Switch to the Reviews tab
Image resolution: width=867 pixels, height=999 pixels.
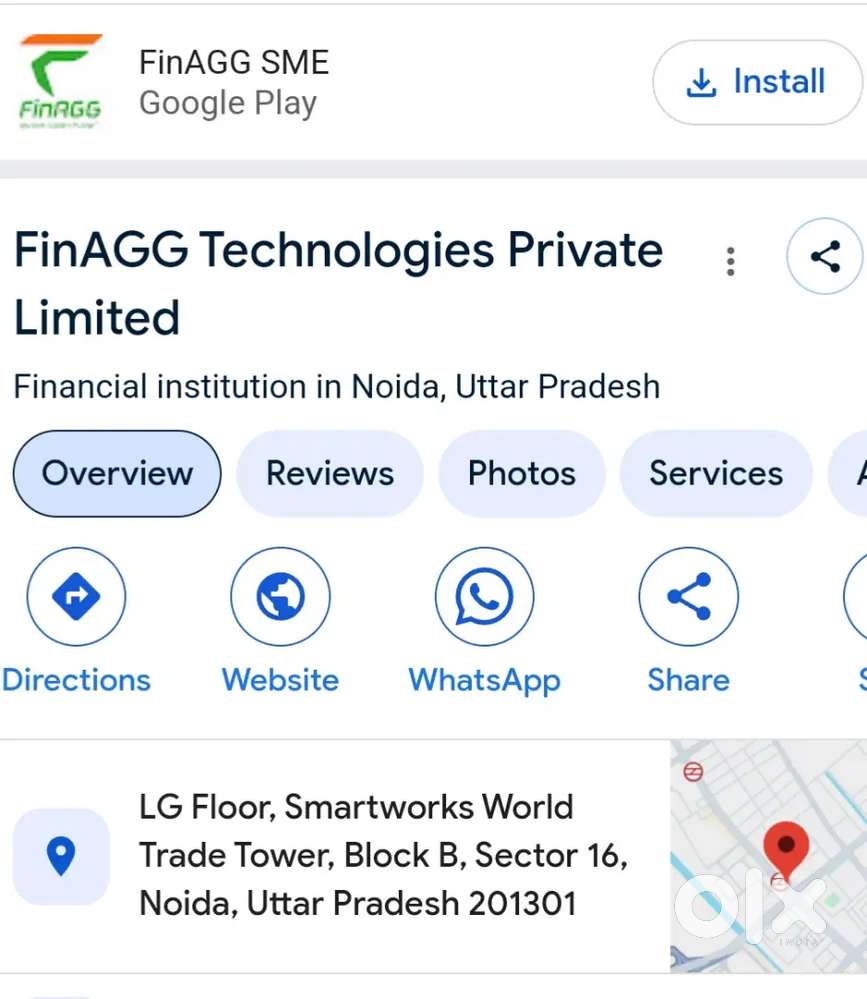click(330, 473)
